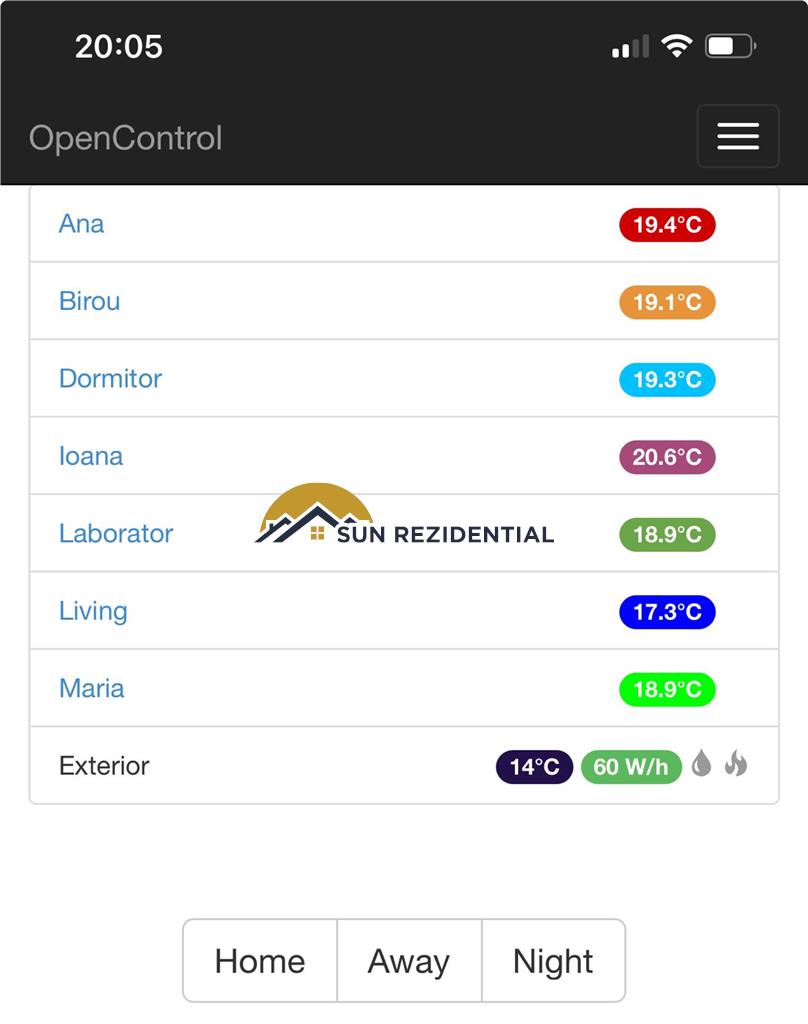
Task: Open the Laborator room
Action: [x=116, y=534]
